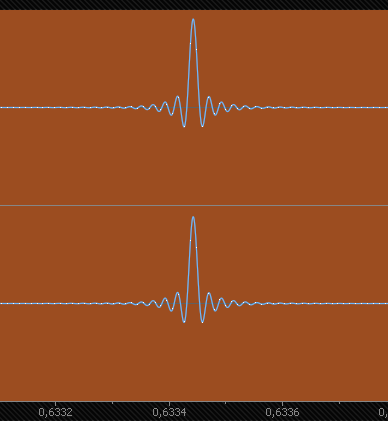Viewport: 388px width, 421px height.
Task: Place cursor at lower channel waveform peak
Action: click(193, 218)
